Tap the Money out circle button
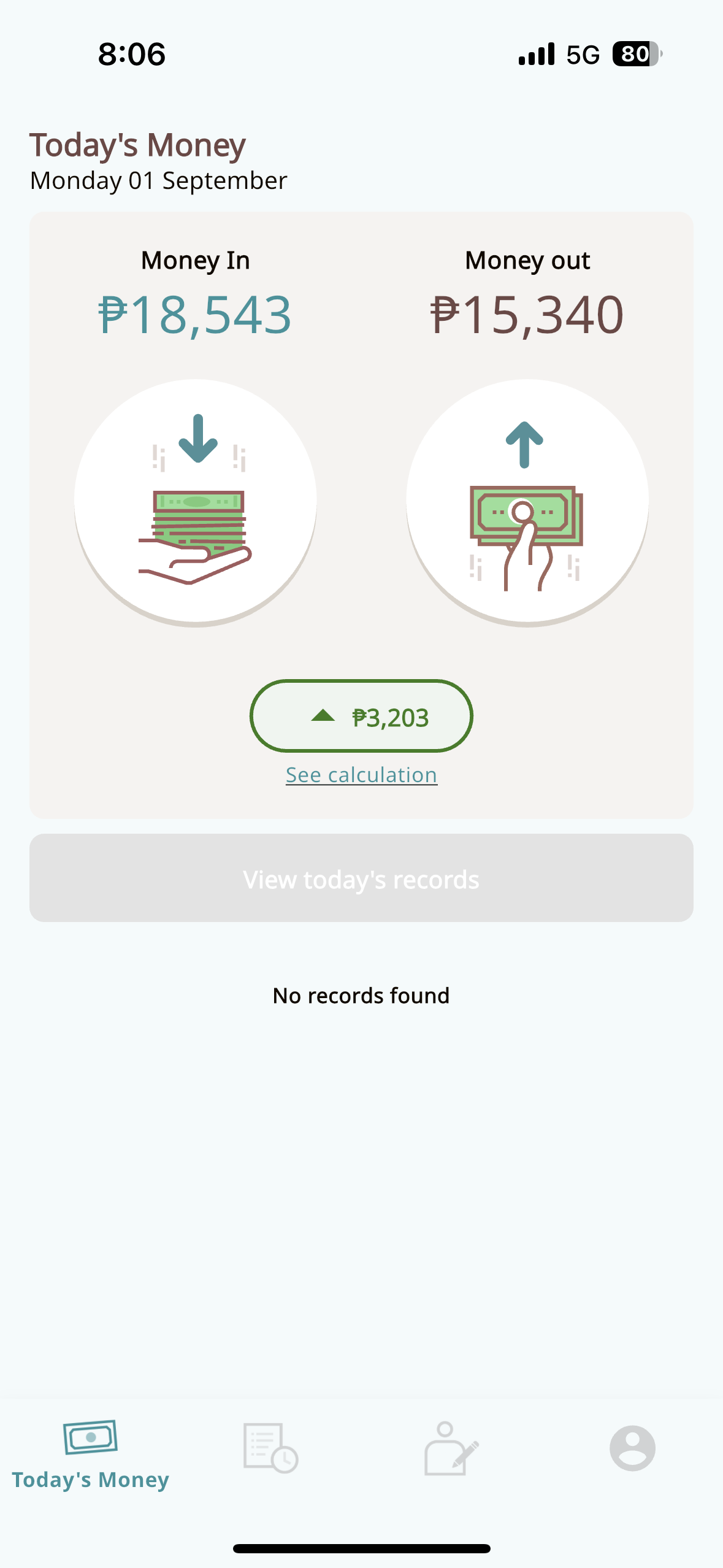 tap(527, 502)
